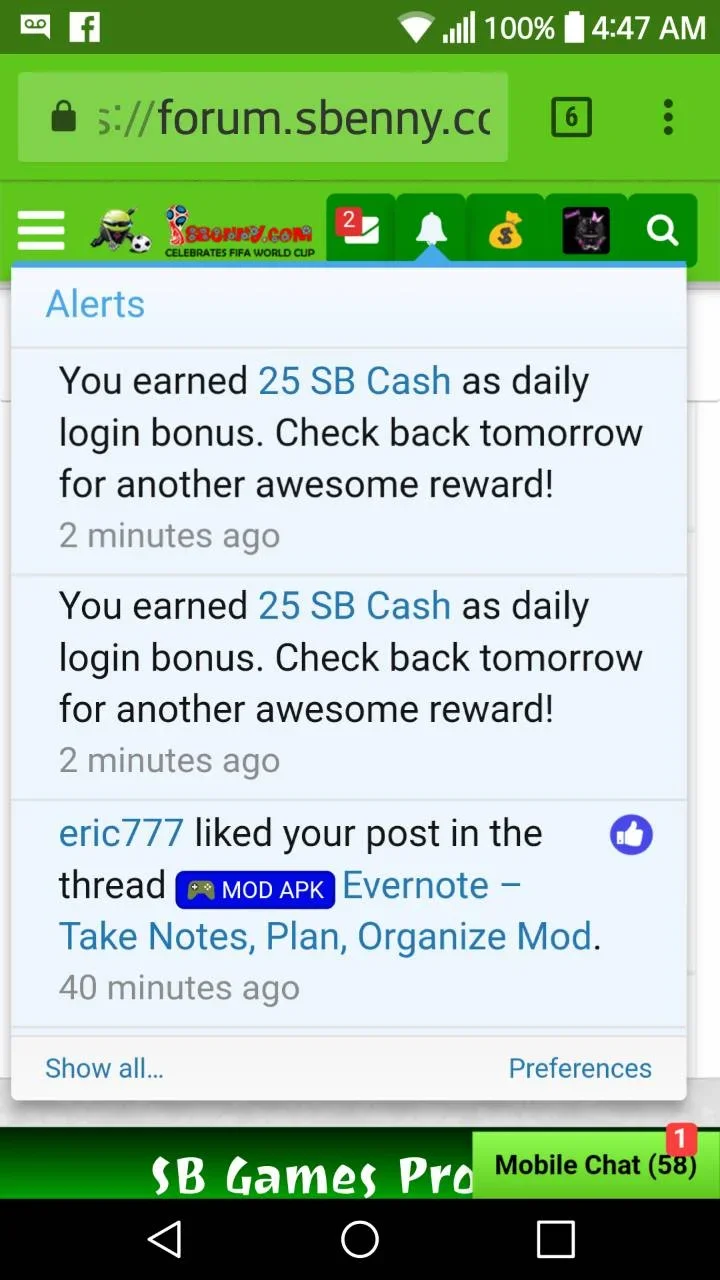
Task: Open the inbox with 2 unread messages
Action: tap(360, 229)
